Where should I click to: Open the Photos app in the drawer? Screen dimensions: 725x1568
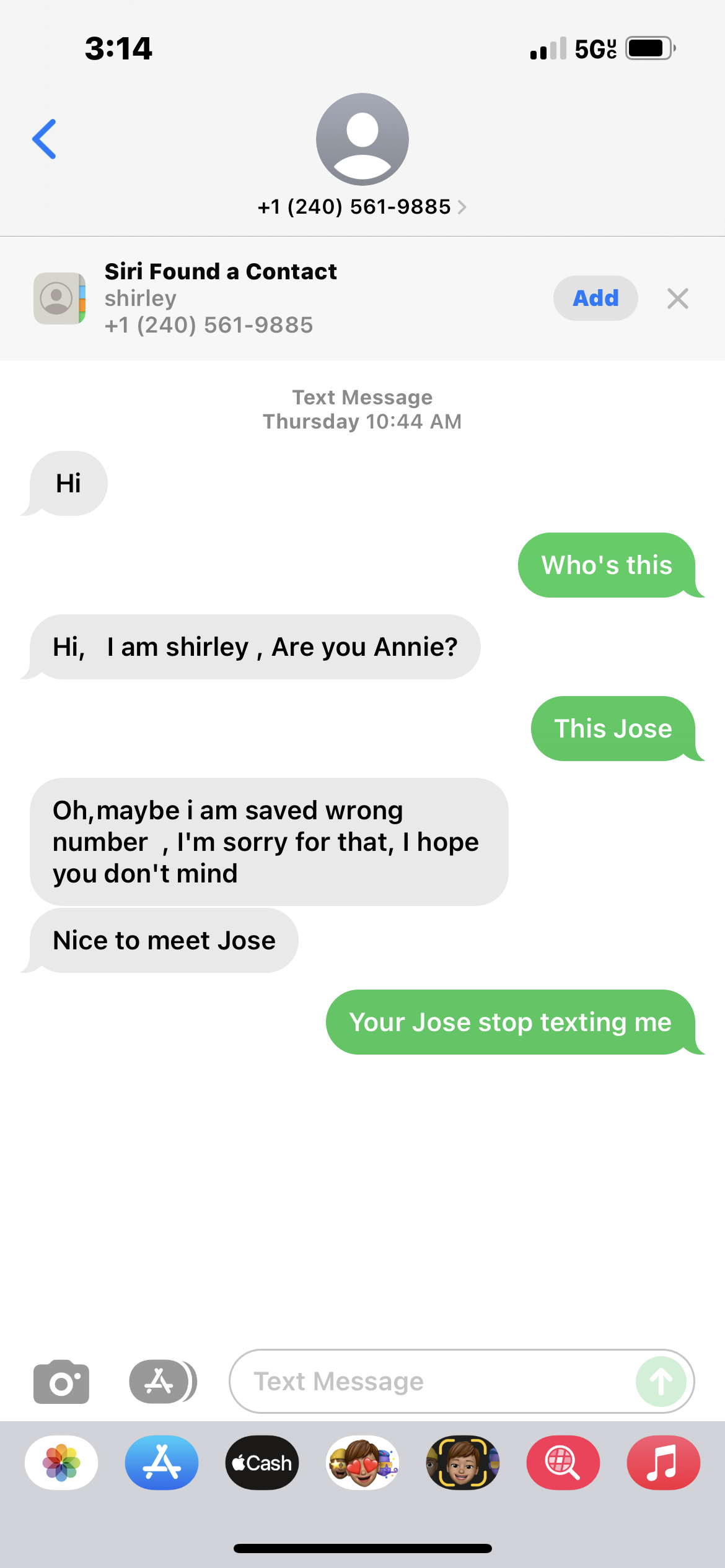[x=61, y=1463]
